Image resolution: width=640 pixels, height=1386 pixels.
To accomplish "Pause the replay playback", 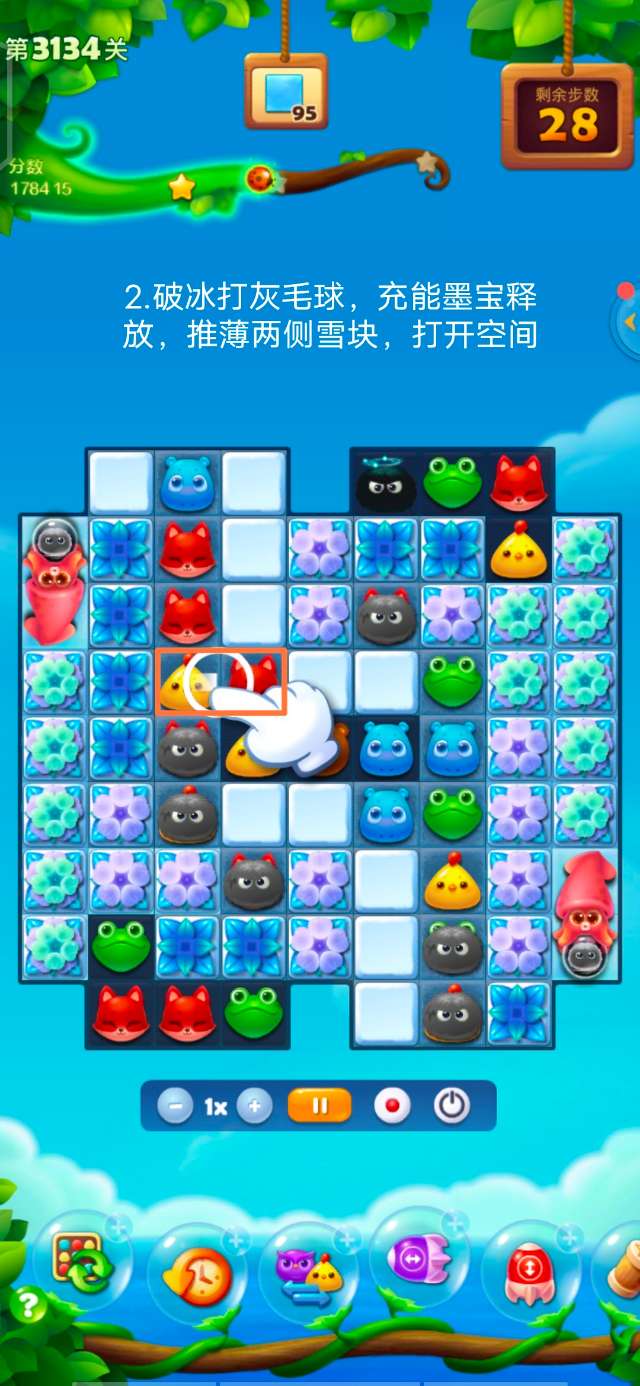I will 320,1106.
